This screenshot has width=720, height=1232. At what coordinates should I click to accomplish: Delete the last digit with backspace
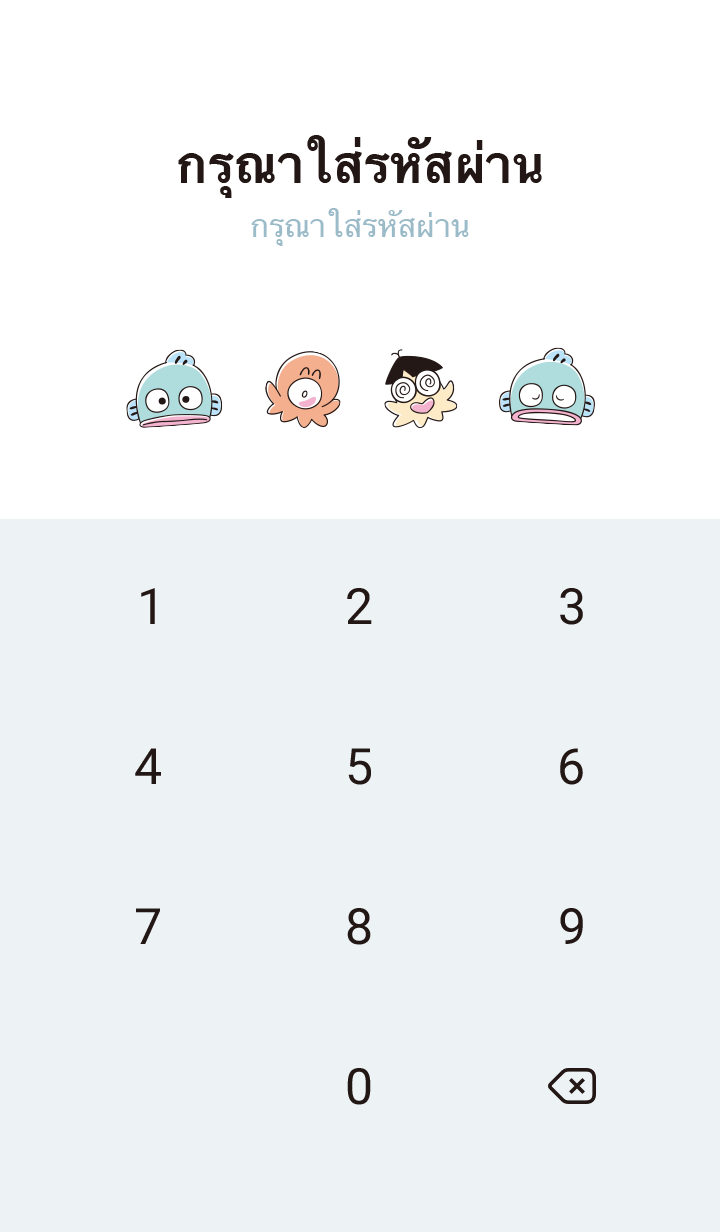572,1086
